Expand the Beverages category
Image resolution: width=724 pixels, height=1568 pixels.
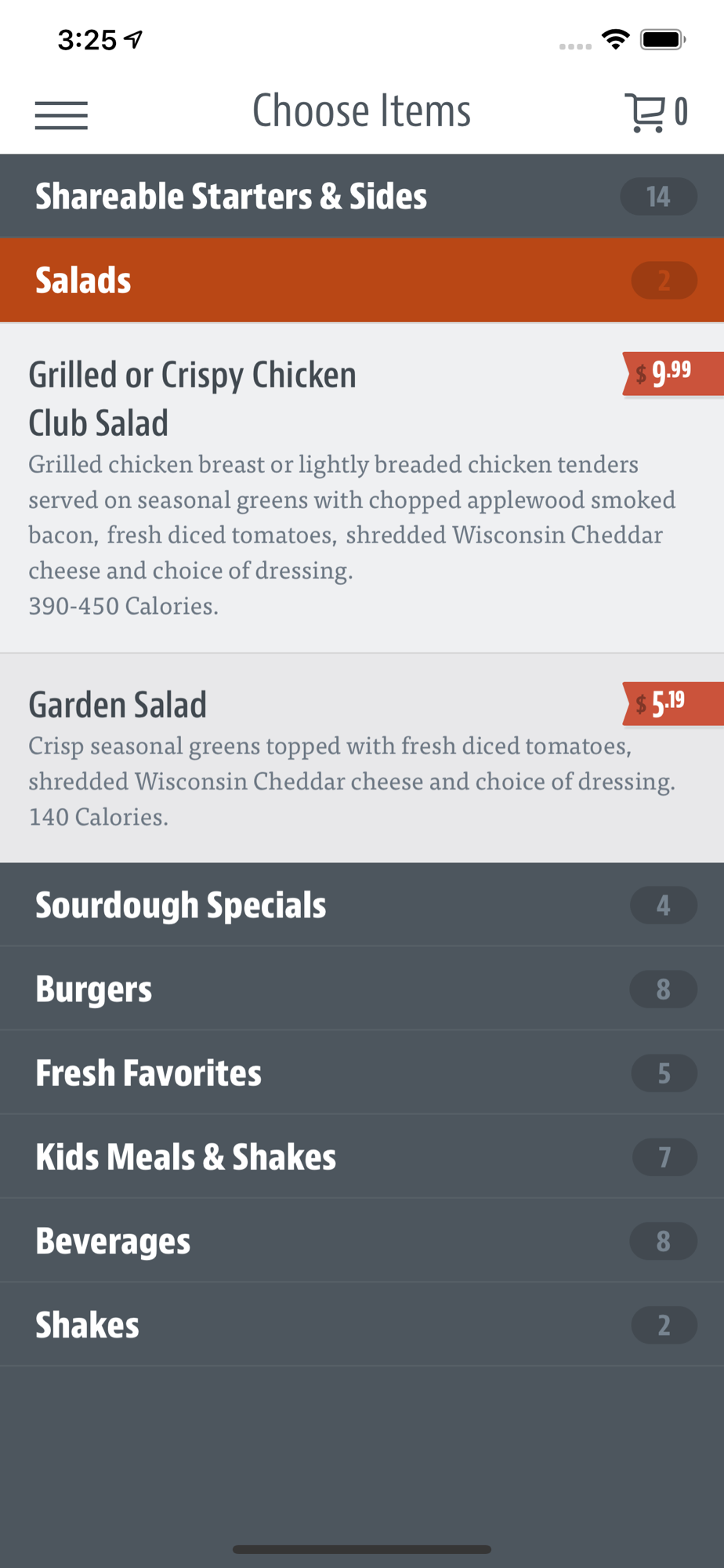coord(362,1240)
